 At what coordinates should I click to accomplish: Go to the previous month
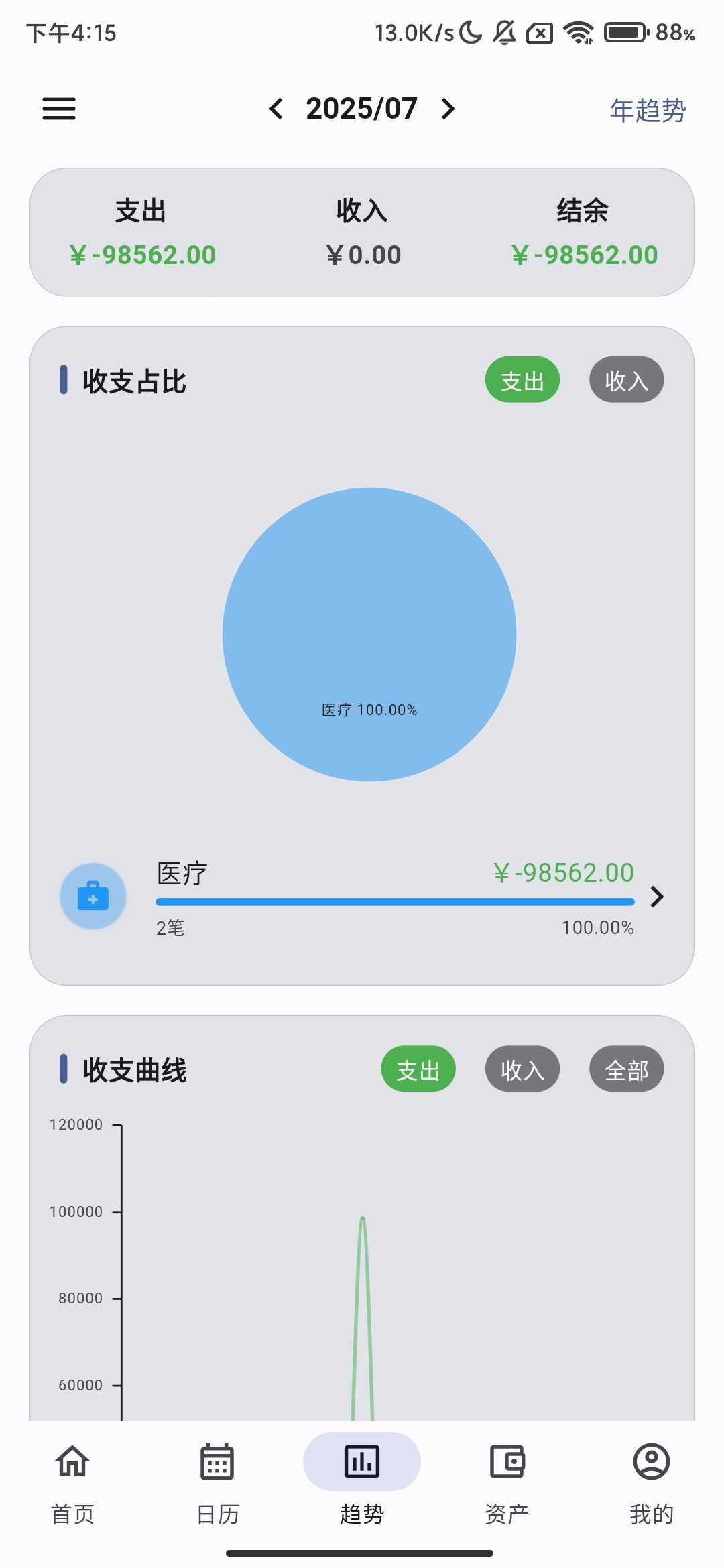coord(276,109)
